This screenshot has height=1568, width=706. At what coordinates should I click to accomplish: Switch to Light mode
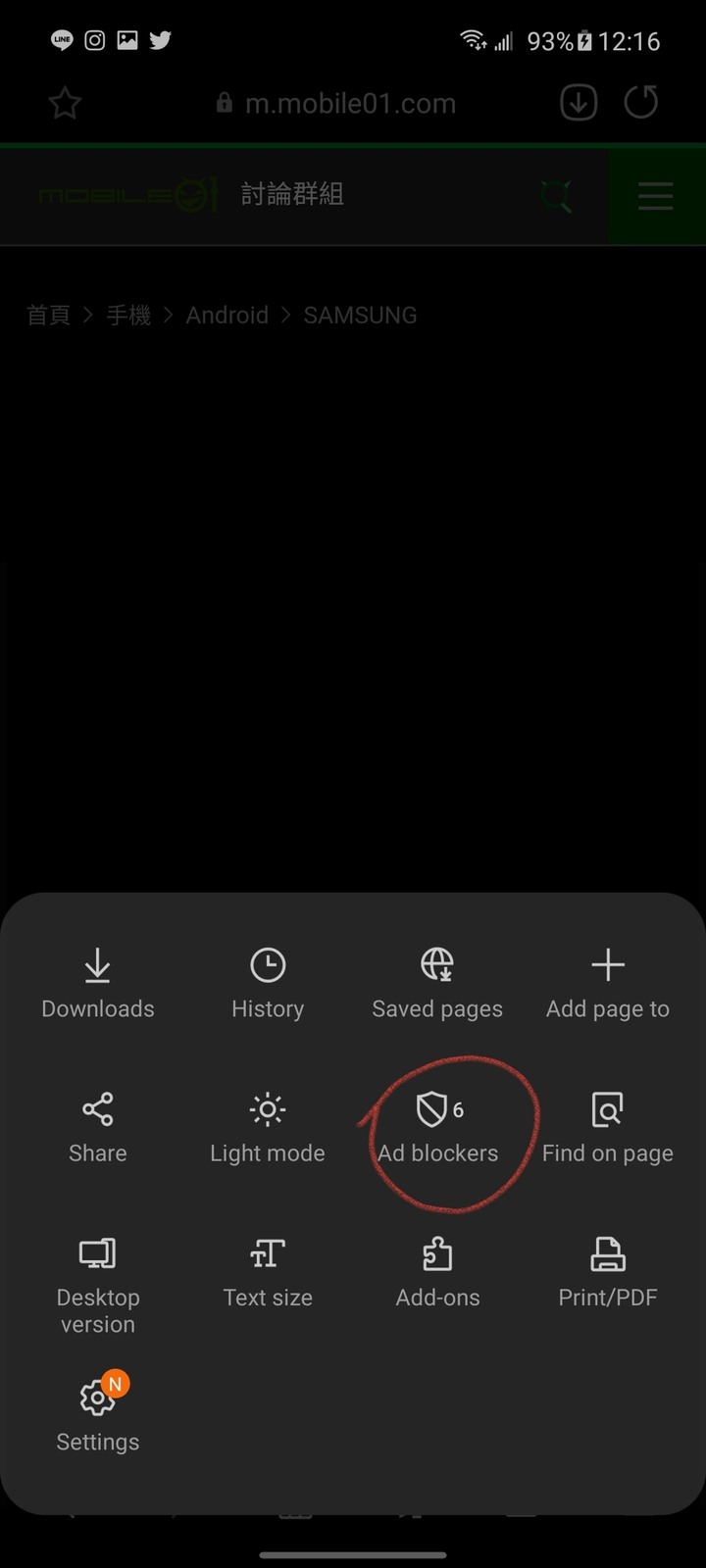pos(268,1127)
